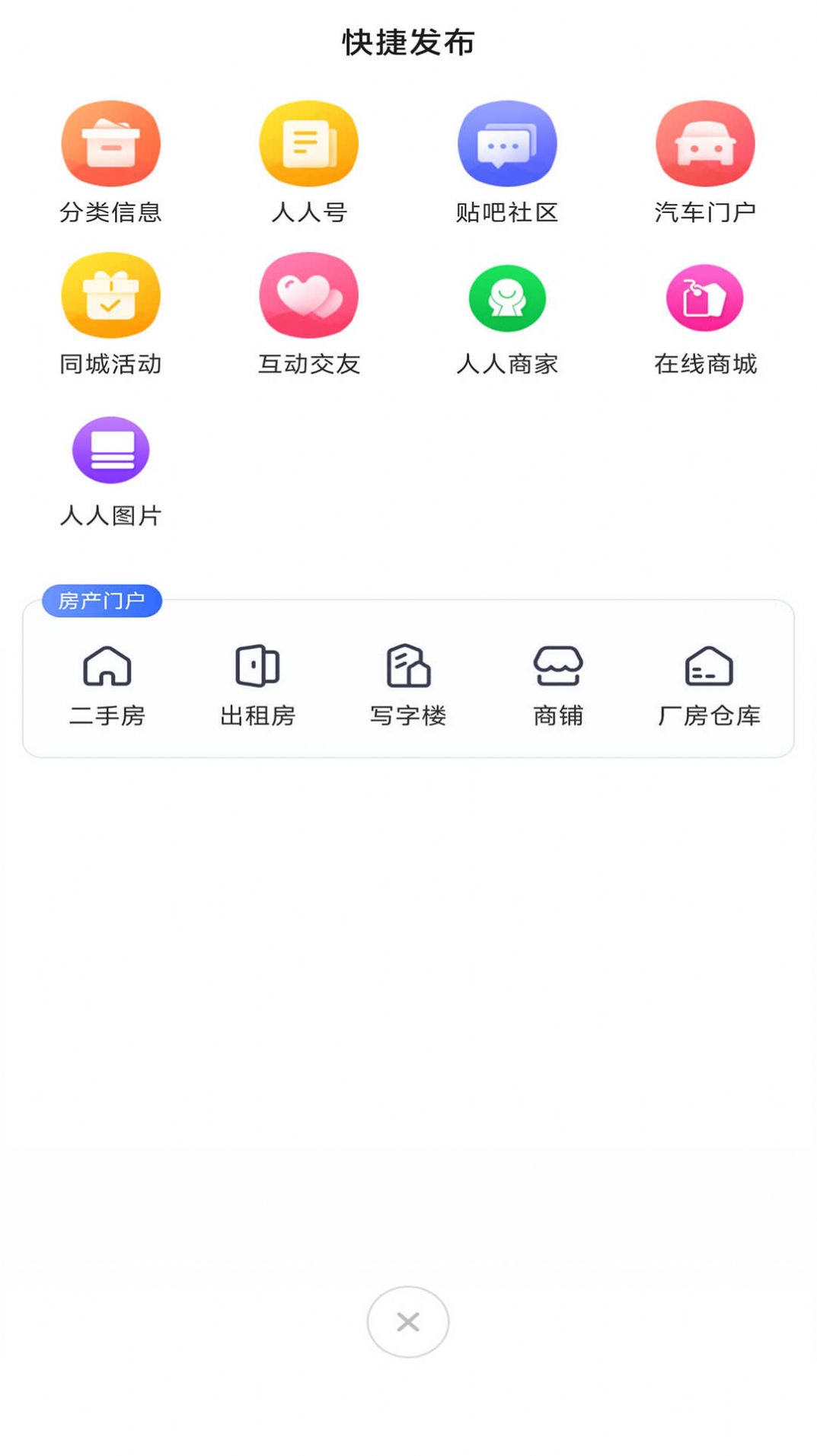Select the 互动交友 hearts icon
The image size is (817, 1456).
coord(308,297)
